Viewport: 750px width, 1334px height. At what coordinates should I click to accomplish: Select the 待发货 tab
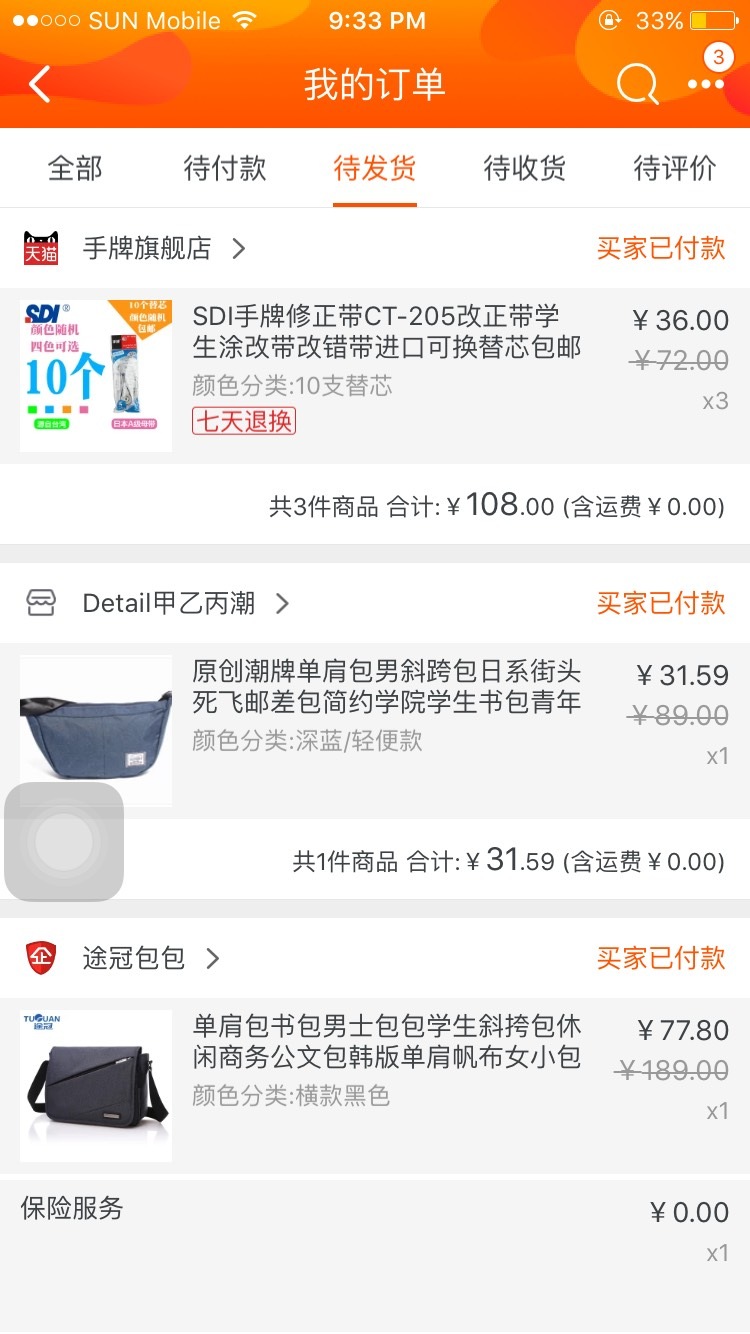[375, 168]
